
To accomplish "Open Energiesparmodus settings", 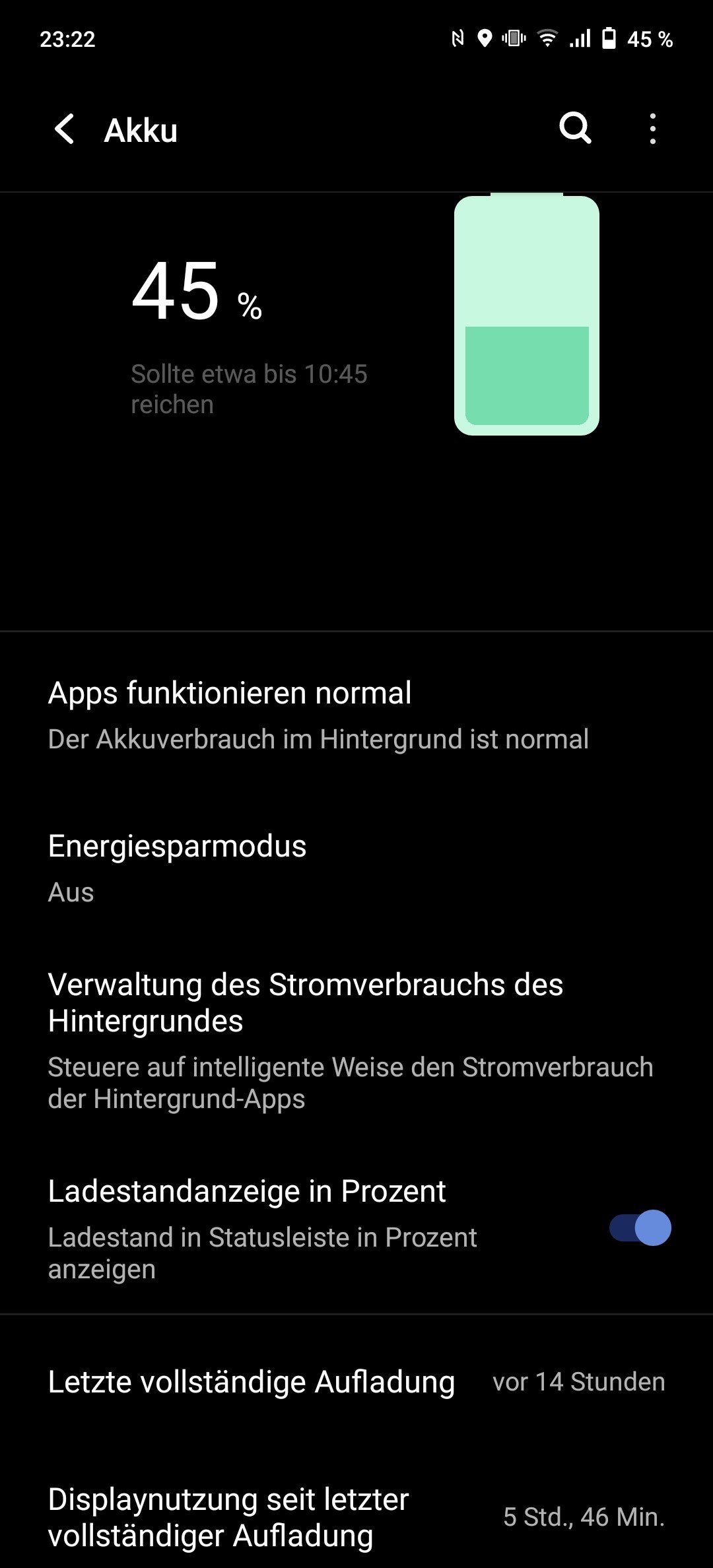I will [x=356, y=868].
